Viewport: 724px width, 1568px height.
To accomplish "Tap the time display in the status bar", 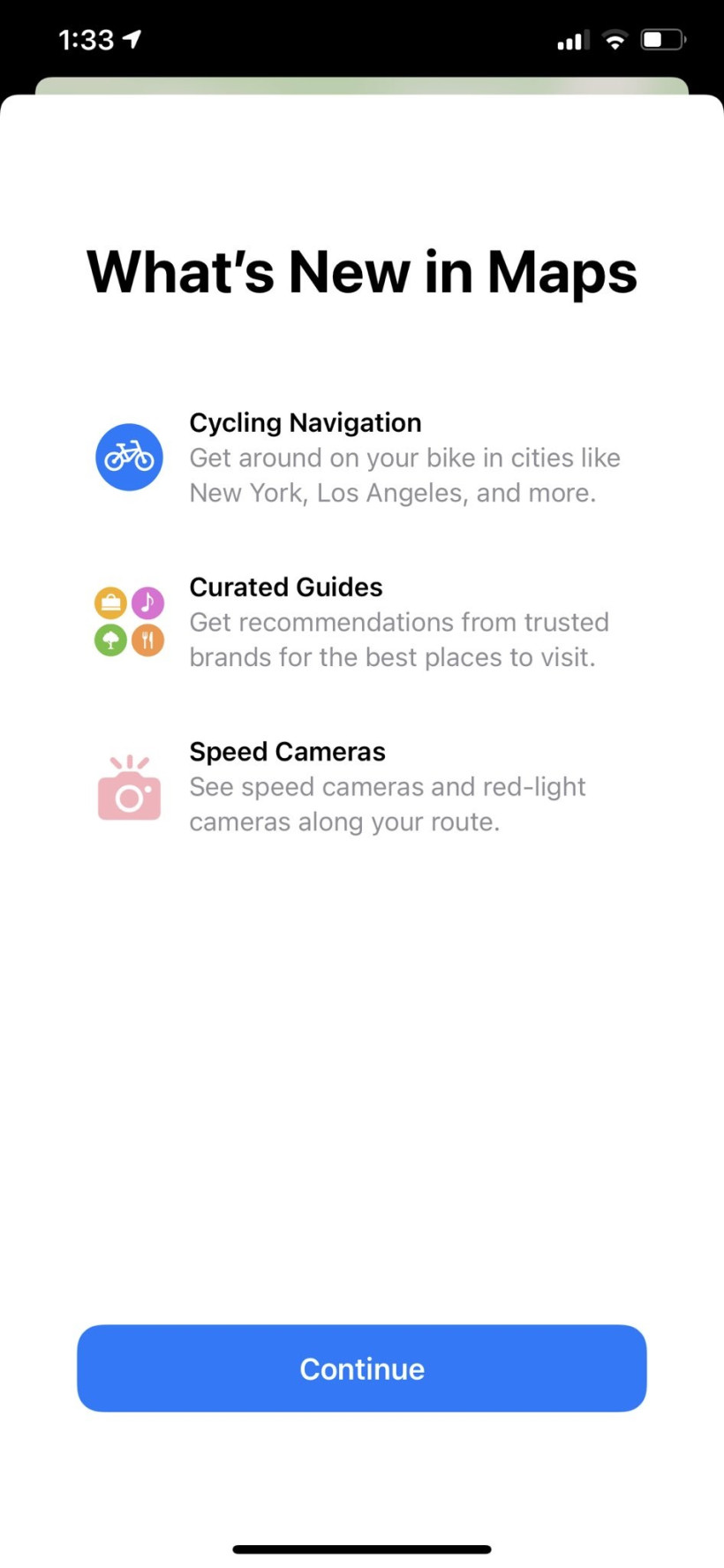I will click(x=86, y=39).
